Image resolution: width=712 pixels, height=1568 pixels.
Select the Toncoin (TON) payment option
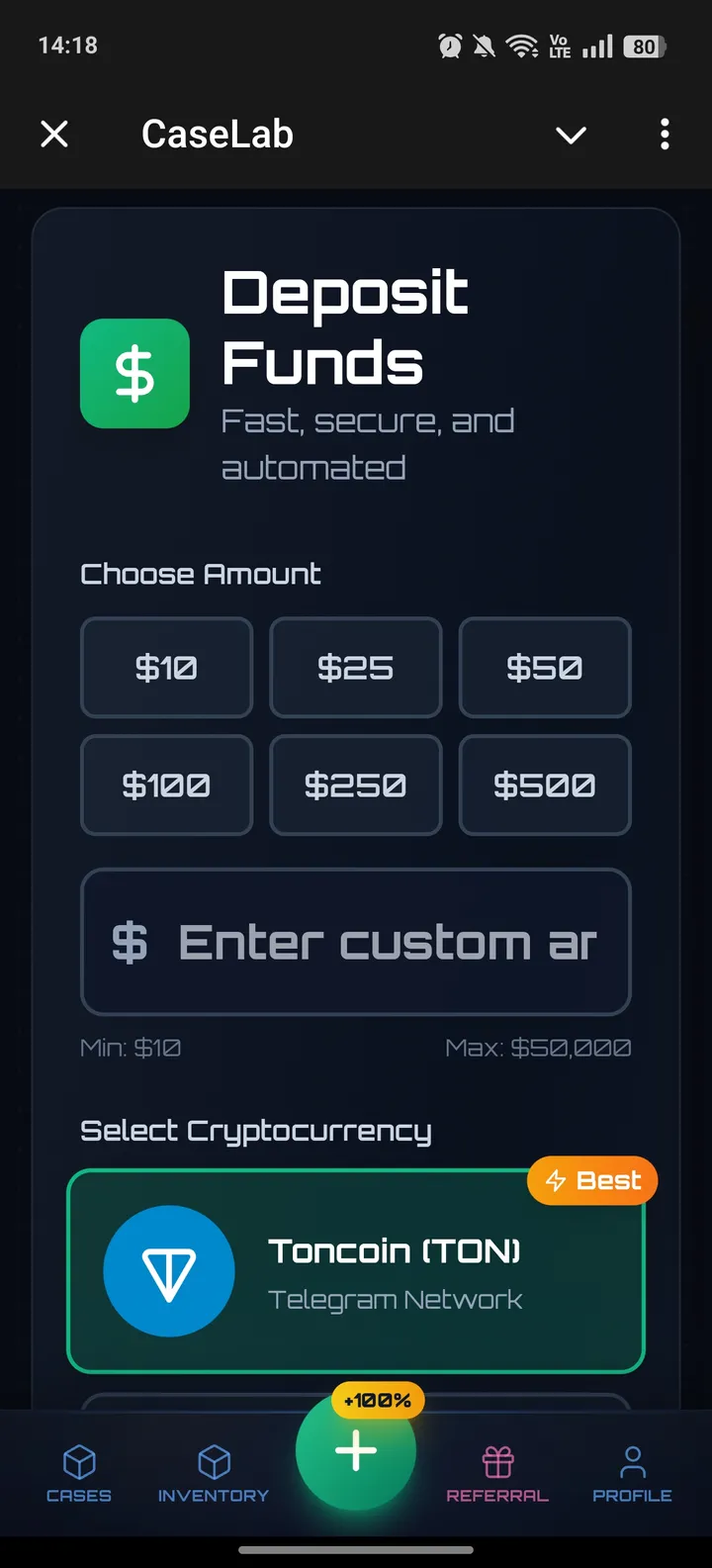pyautogui.click(x=356, y=1271)
